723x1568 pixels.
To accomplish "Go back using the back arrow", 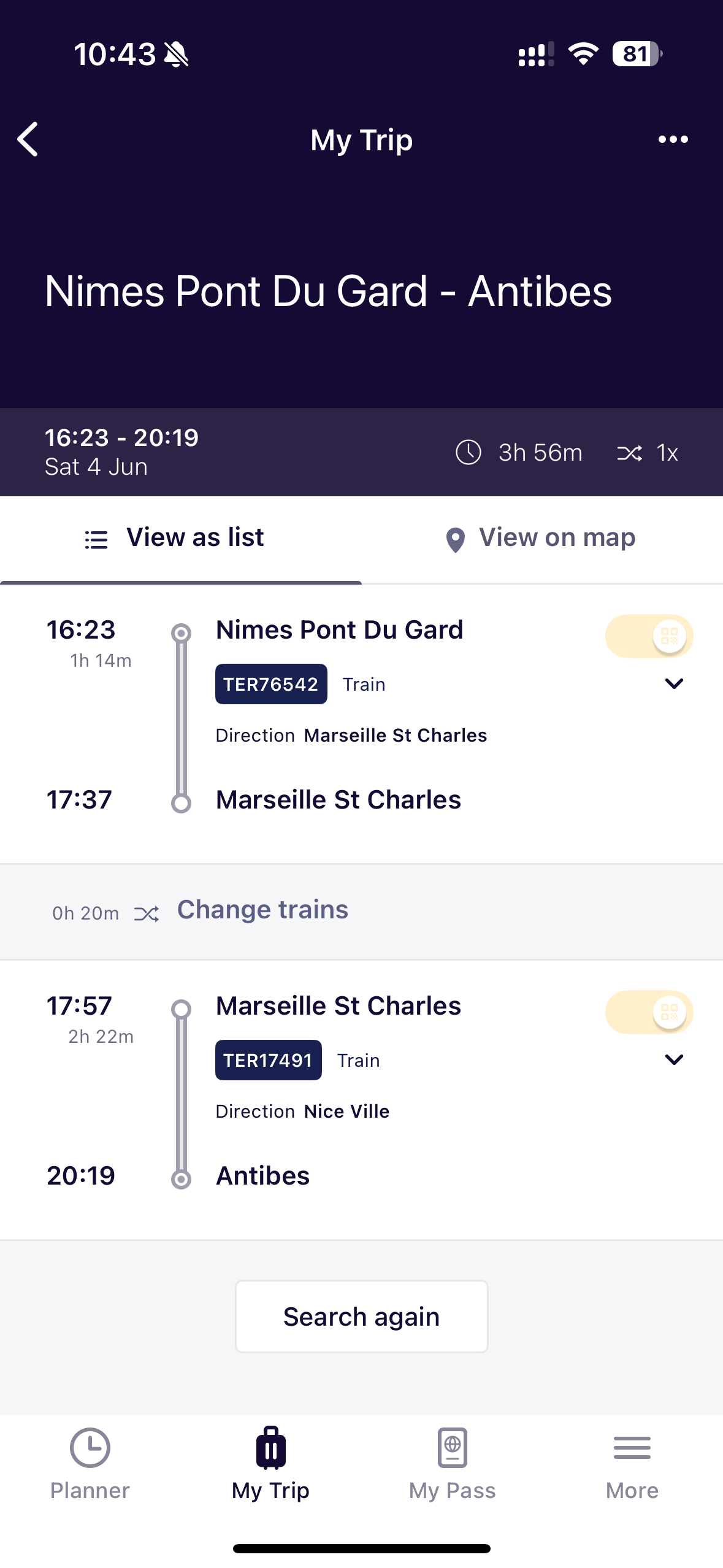I will click(28, 139).
